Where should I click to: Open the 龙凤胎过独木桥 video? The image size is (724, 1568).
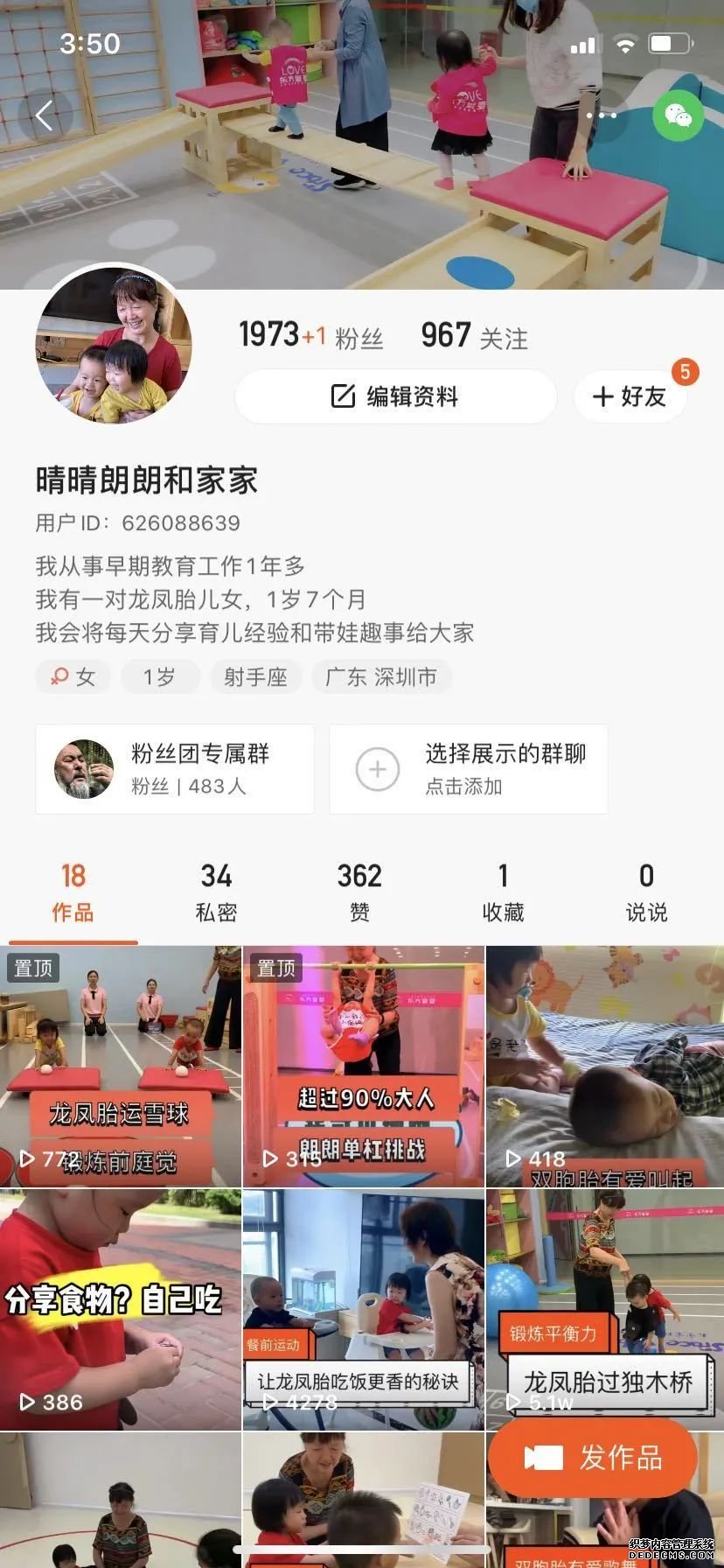pos(605,1309)
